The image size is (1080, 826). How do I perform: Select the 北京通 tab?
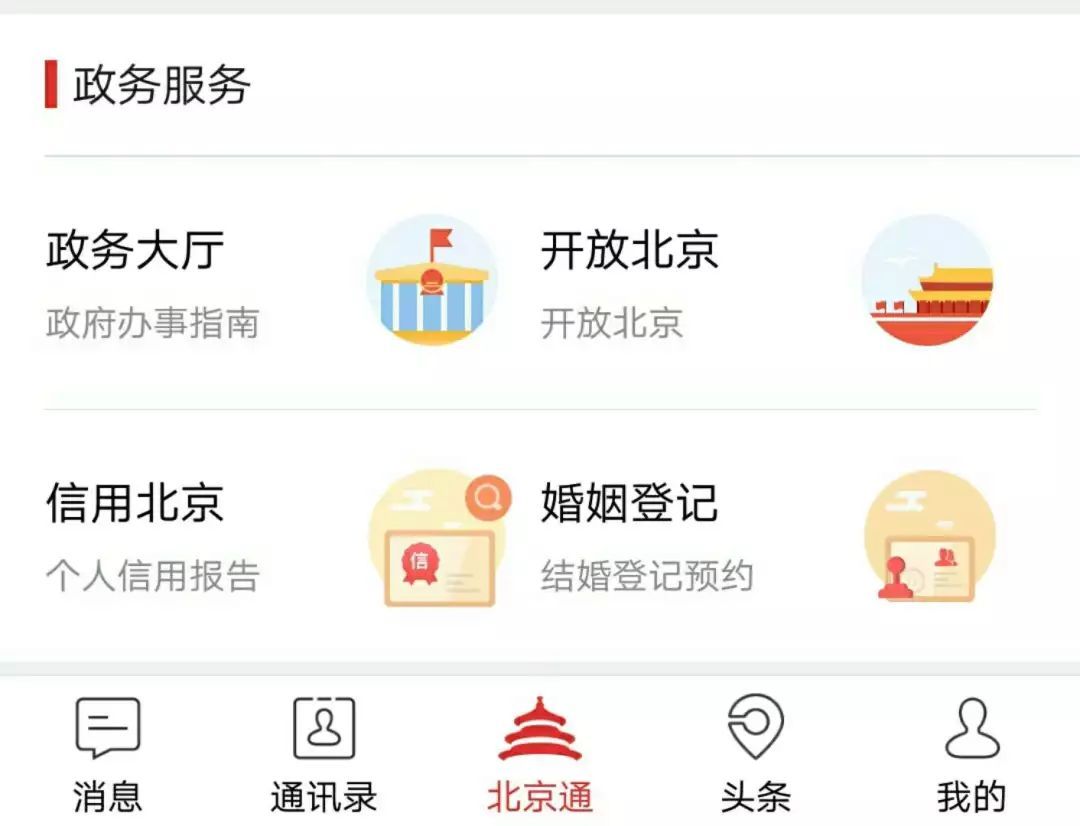coord(540,755)
